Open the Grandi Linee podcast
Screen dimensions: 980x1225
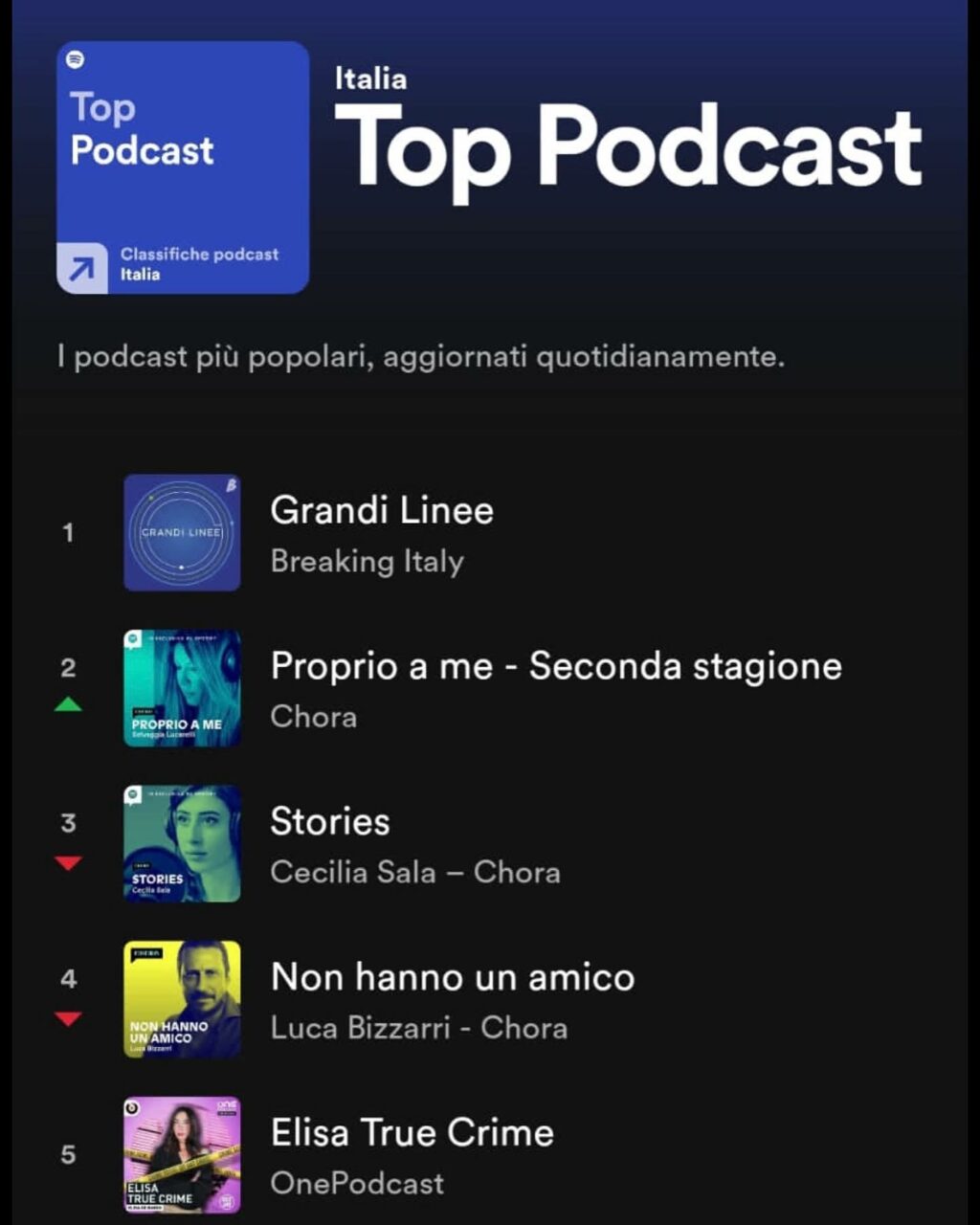coord(381,511)
